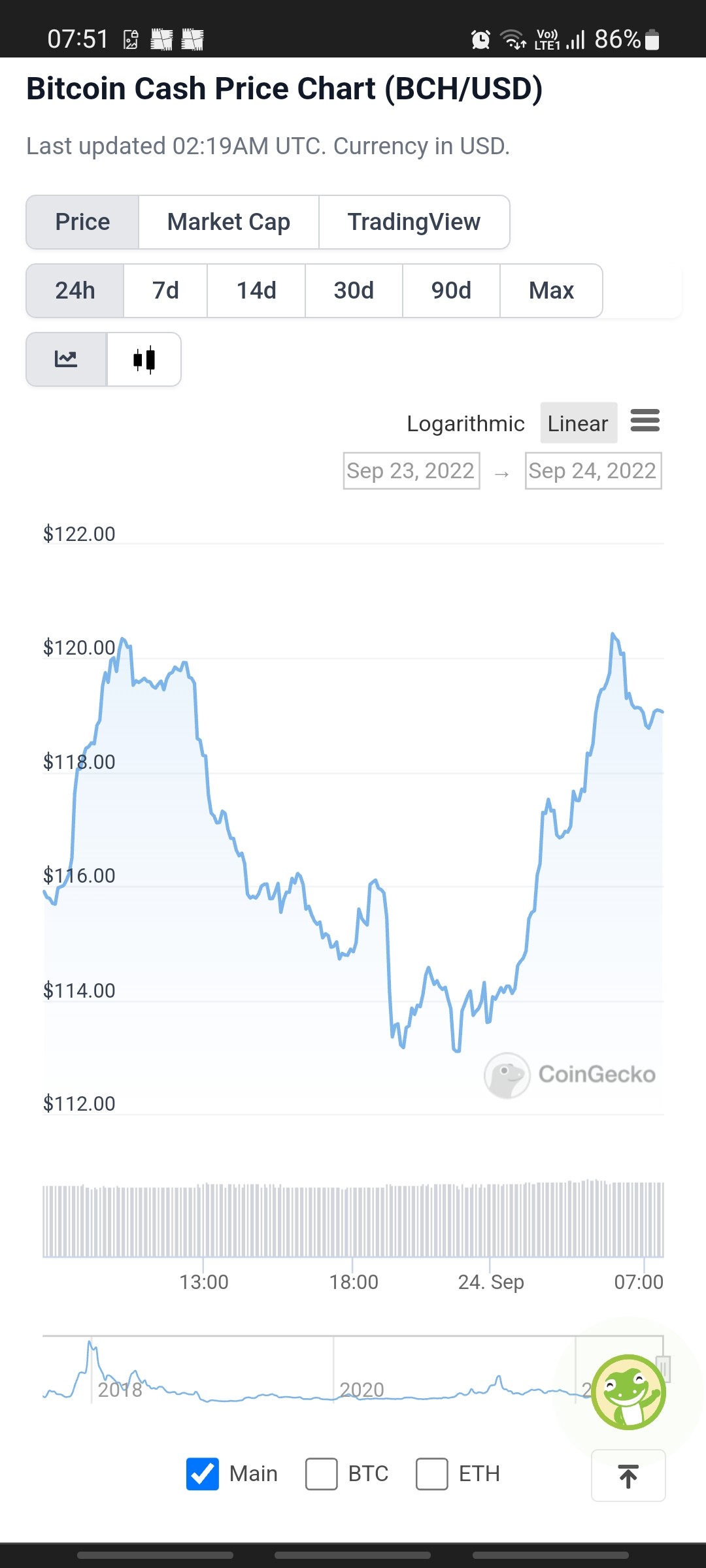
Task: Edit the start date Sep 23, 2022
Action: point(411,470)
